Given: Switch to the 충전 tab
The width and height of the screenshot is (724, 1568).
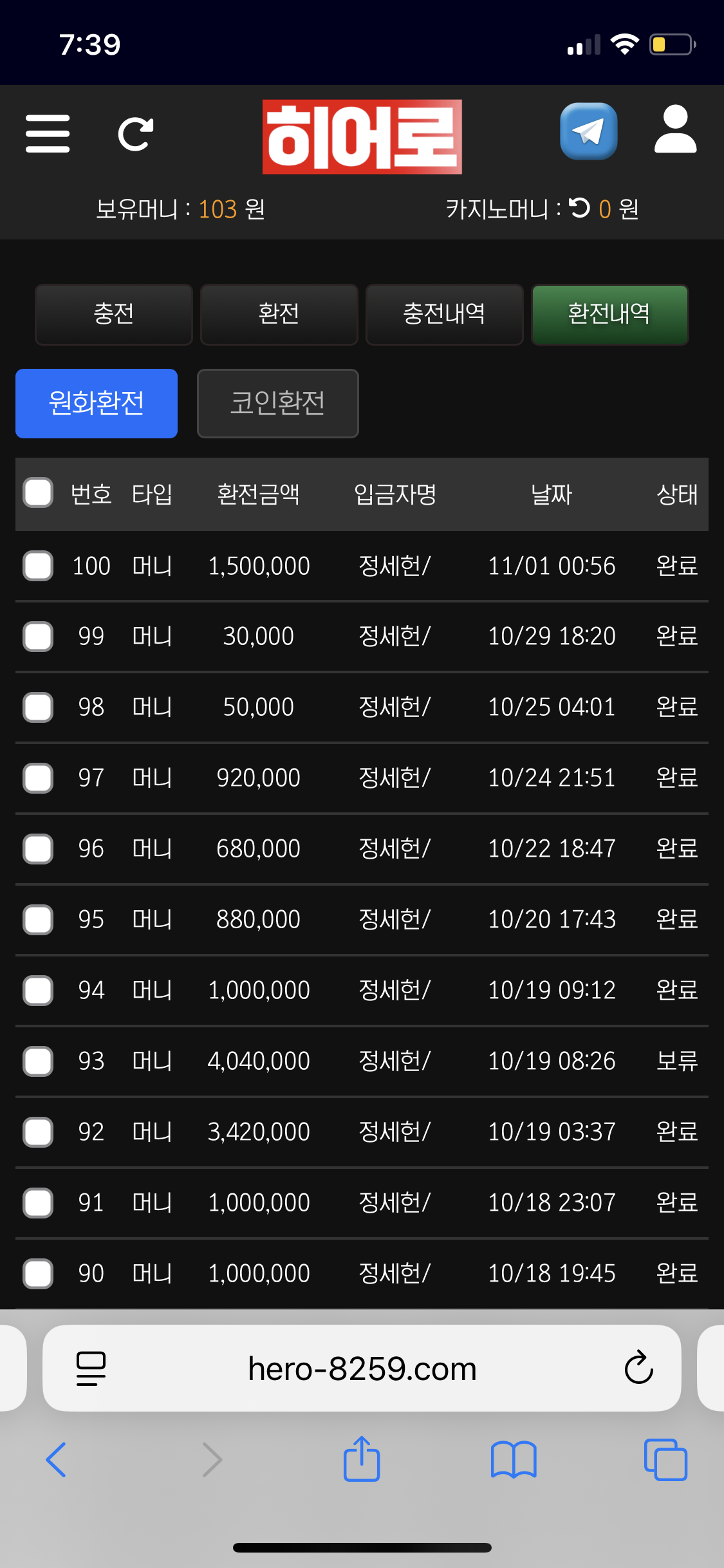Looking at the screenshot, I should (114, 314).
